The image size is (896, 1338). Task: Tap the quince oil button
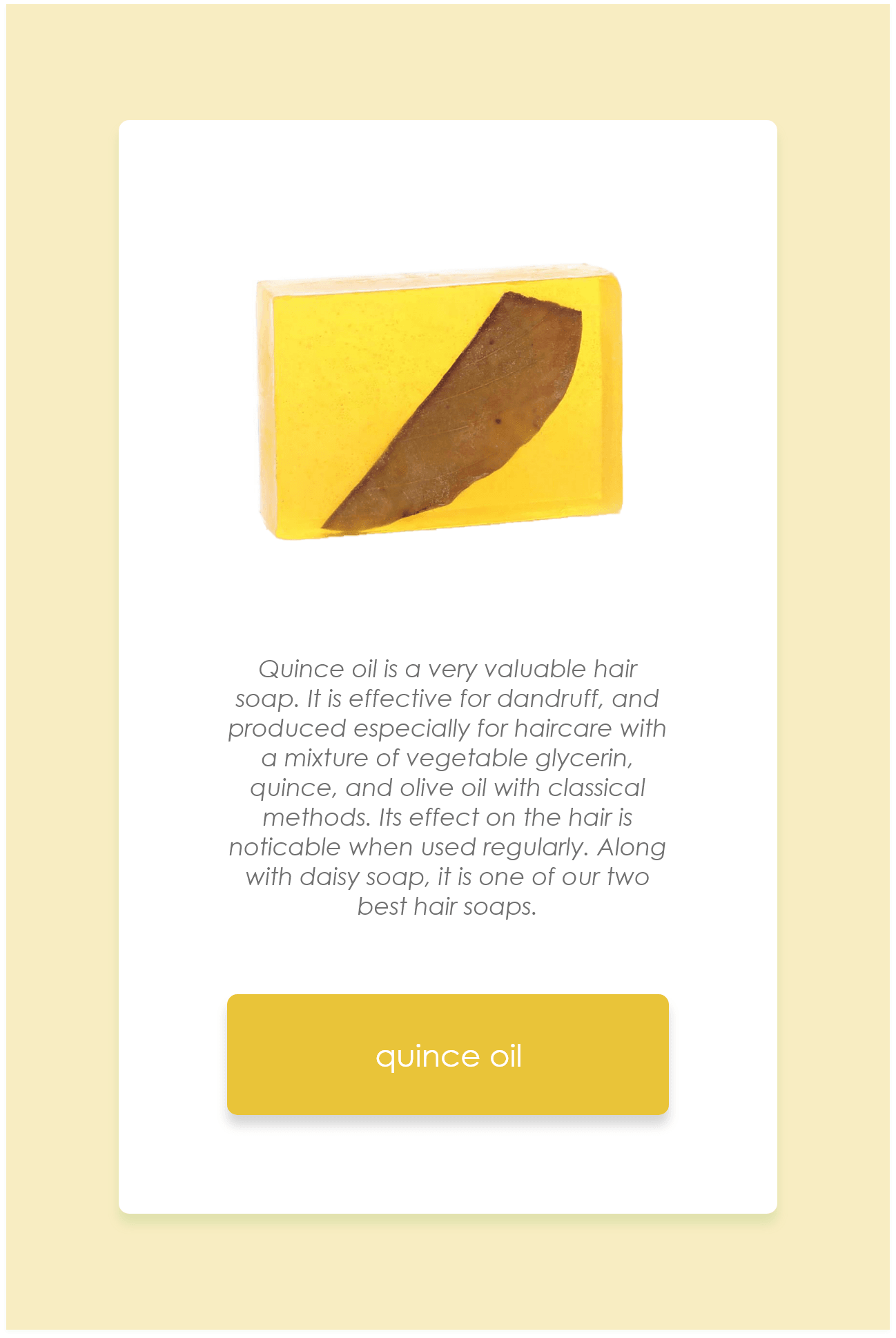coord(447,1054)
